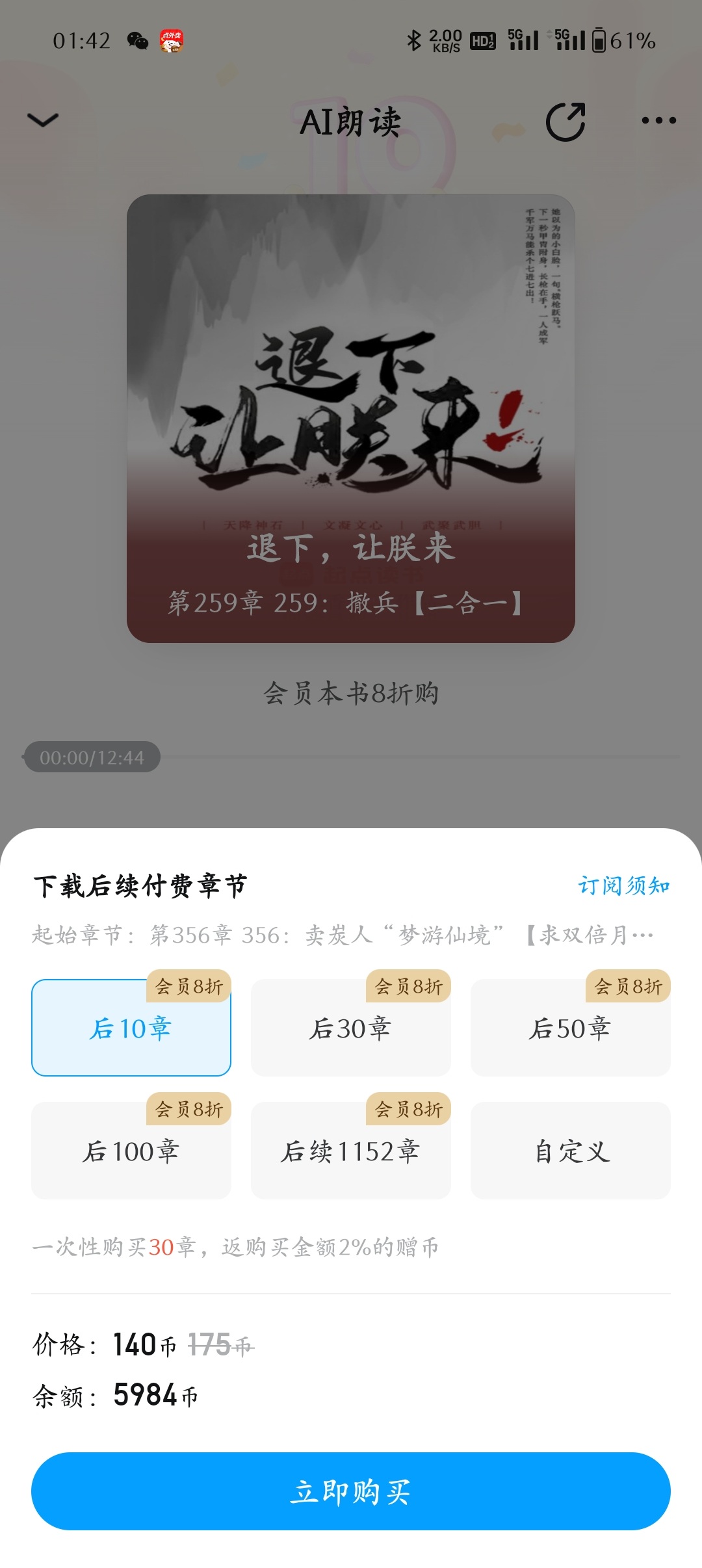This screenshot has width=702, height=1568.
Task: Share this audiobook via the share icon
Action: (565, 122)
